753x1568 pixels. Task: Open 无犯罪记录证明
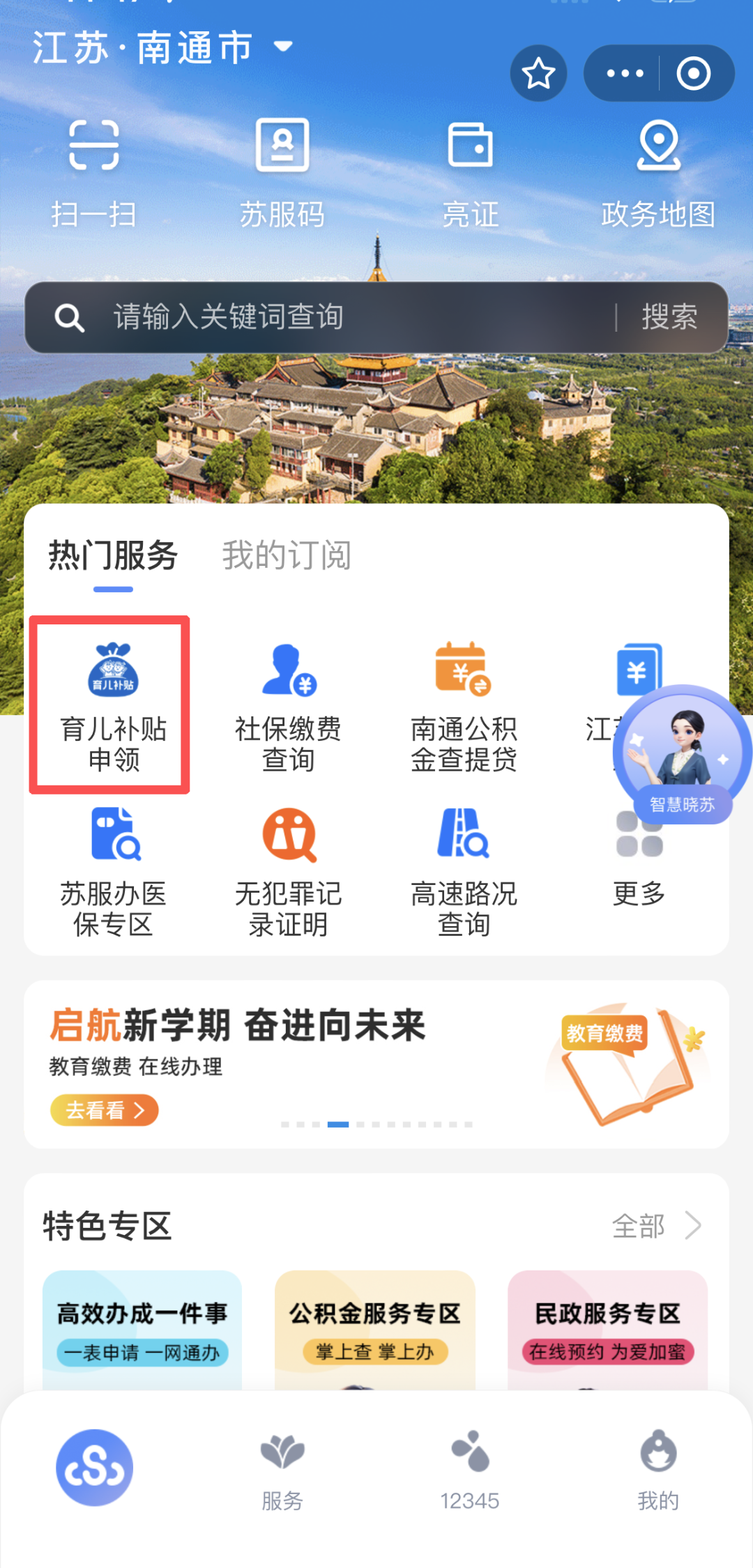point(288,871)
